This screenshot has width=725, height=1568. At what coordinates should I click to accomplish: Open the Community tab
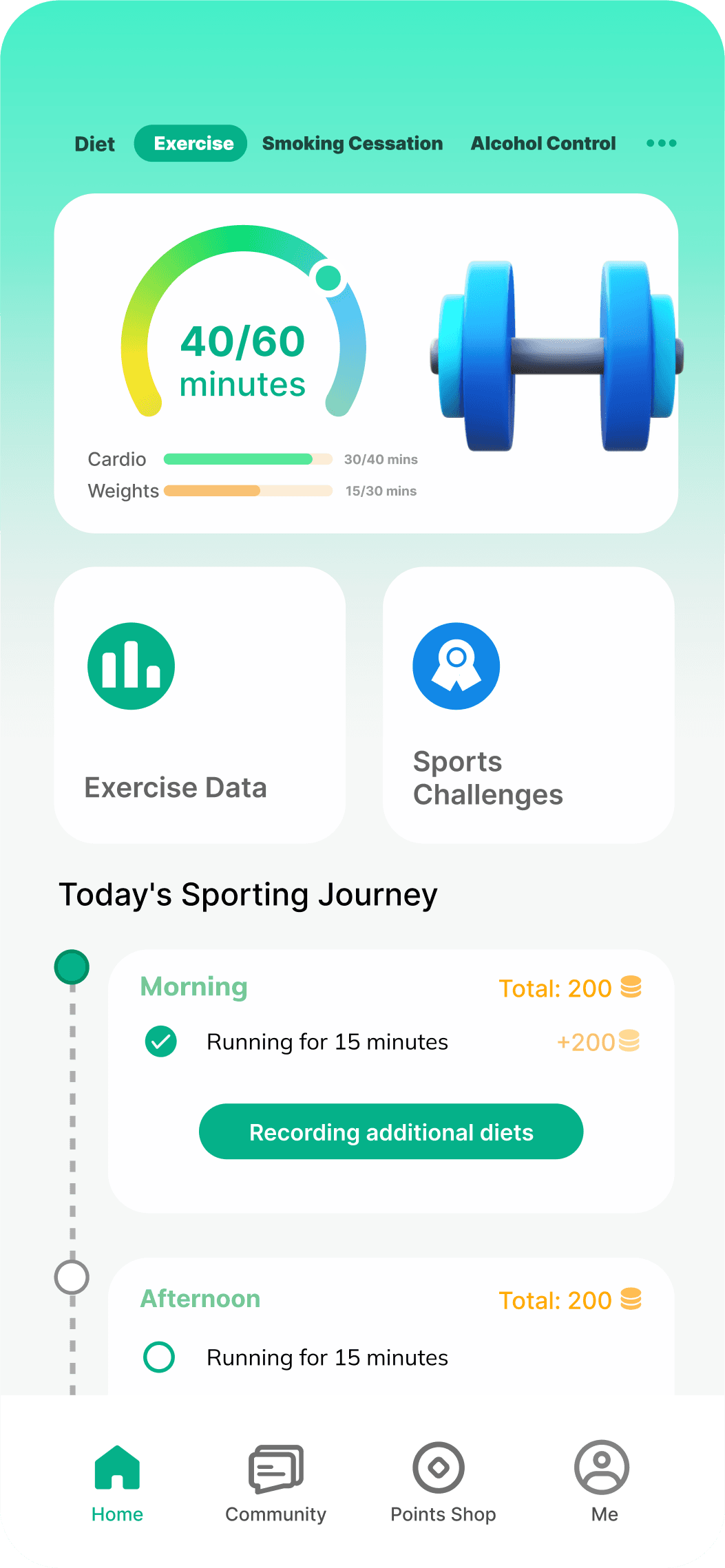click(x=275, y=1483)
